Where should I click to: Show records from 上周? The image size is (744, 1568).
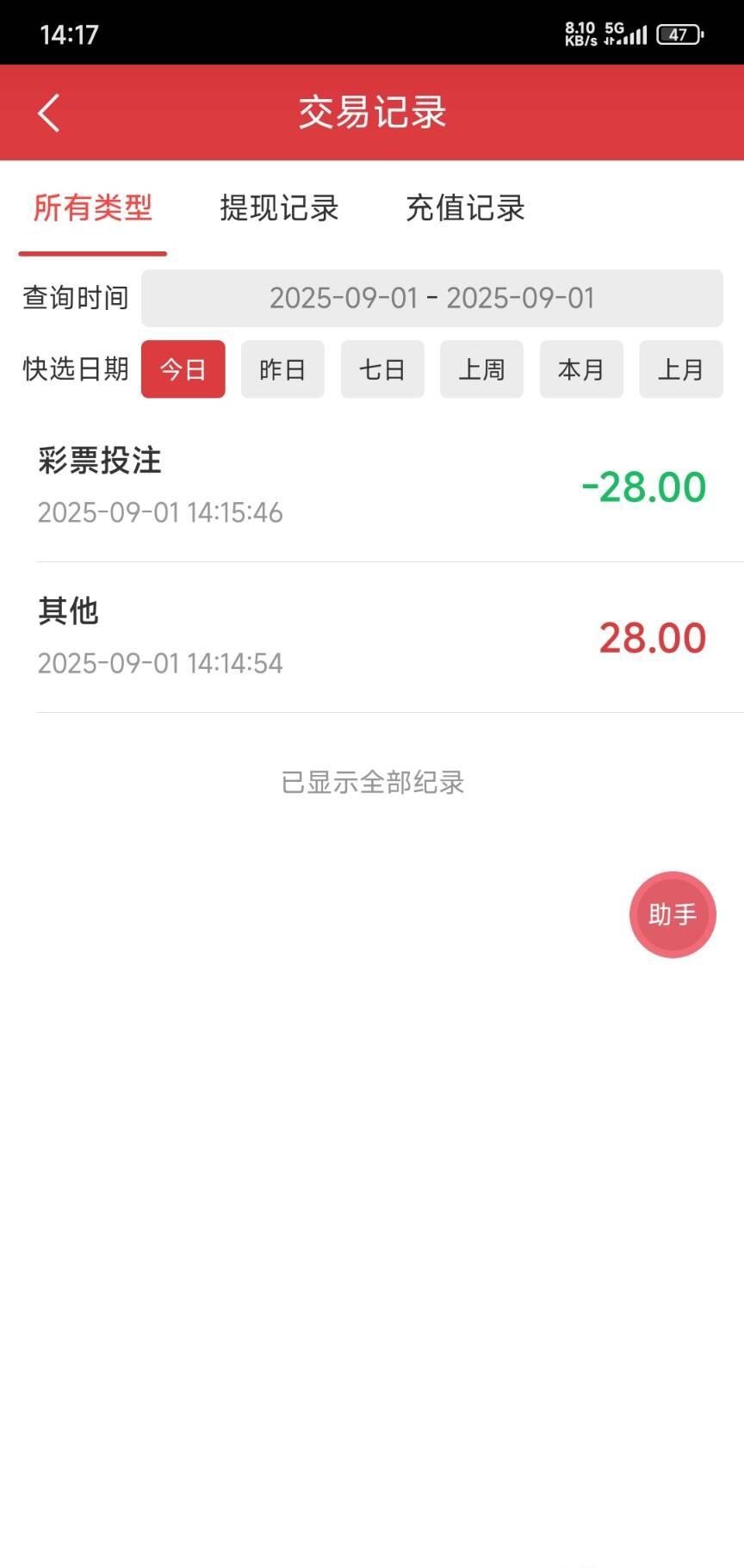point(481,369)
